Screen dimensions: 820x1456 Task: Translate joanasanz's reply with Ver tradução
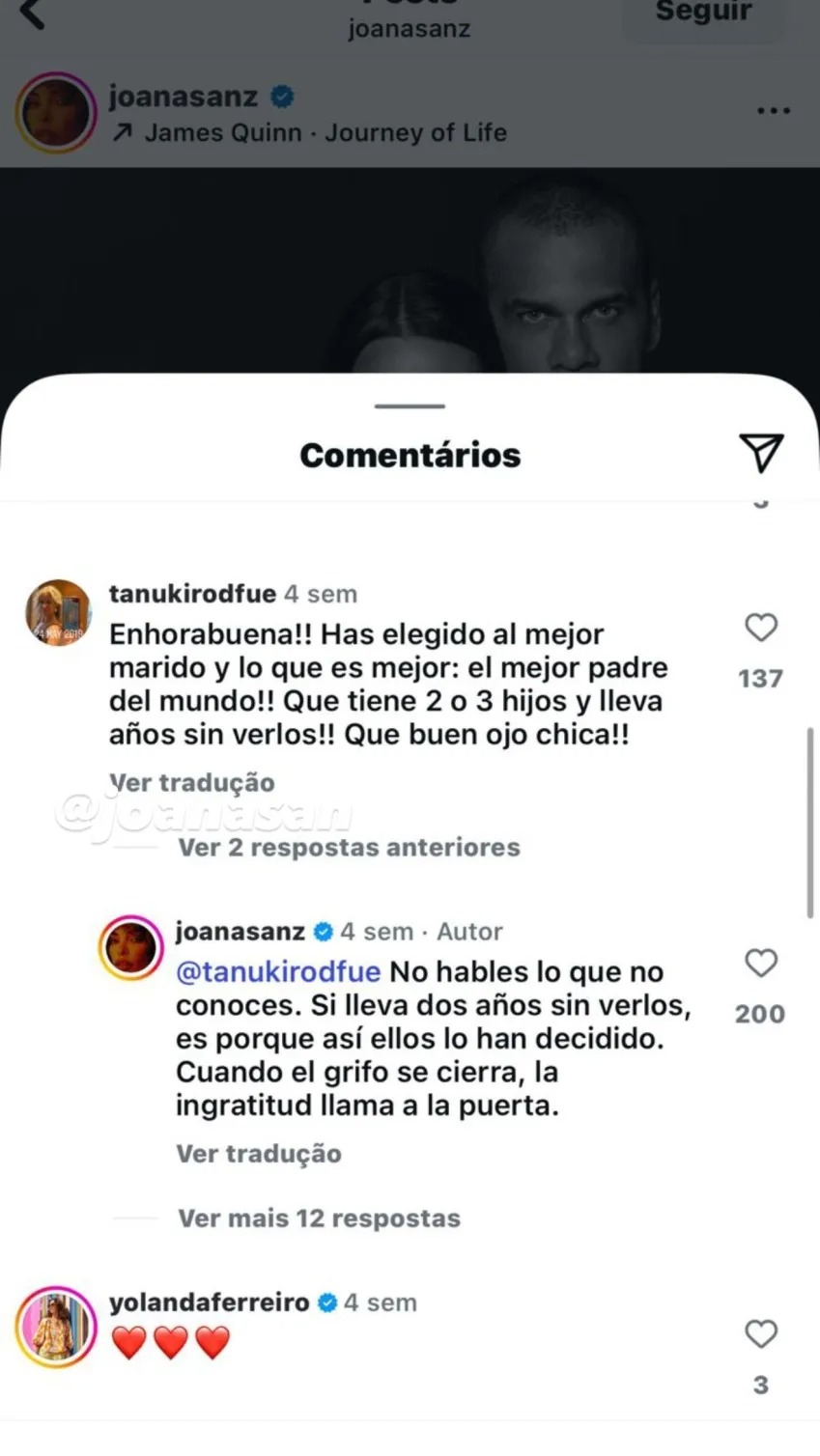pyautogui.click(x=259, y=1153)
